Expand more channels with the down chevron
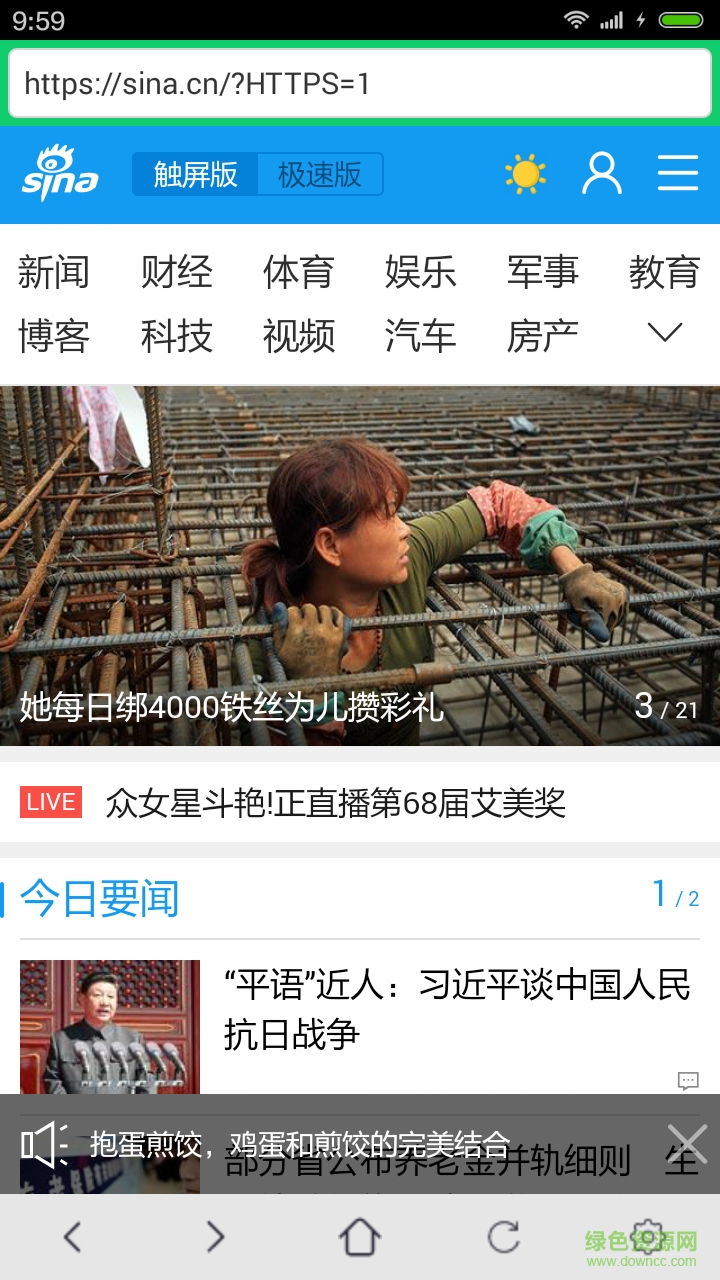The image size is (720, 1280). pyautogui.click(x=666, y=331)
